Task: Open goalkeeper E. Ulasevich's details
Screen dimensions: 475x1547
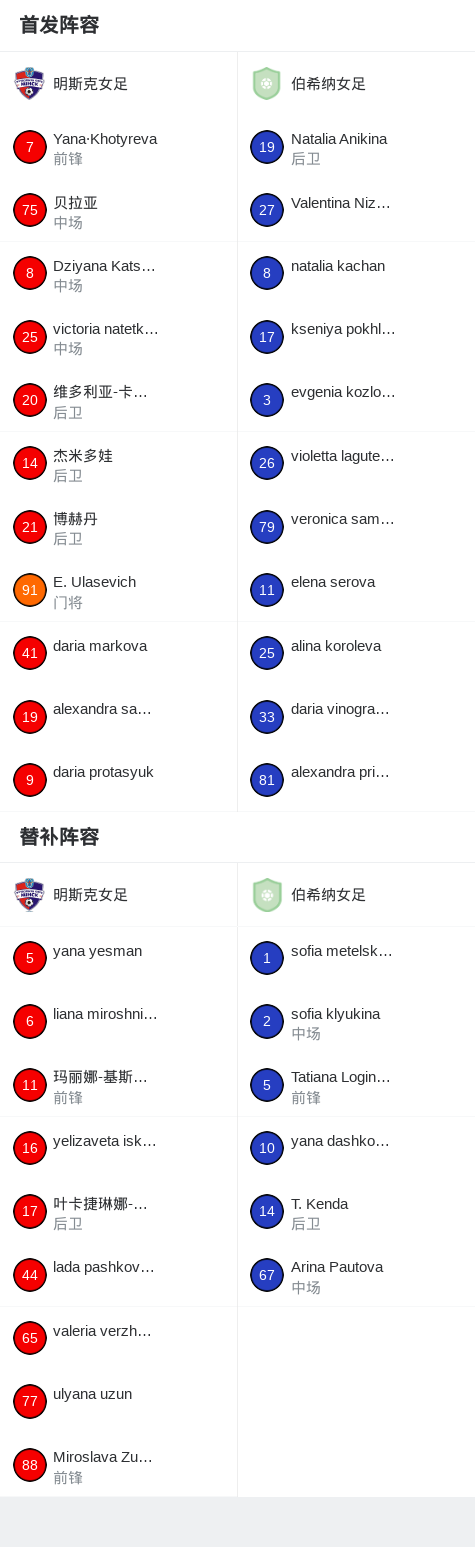Action: click(x=118, y=591)
